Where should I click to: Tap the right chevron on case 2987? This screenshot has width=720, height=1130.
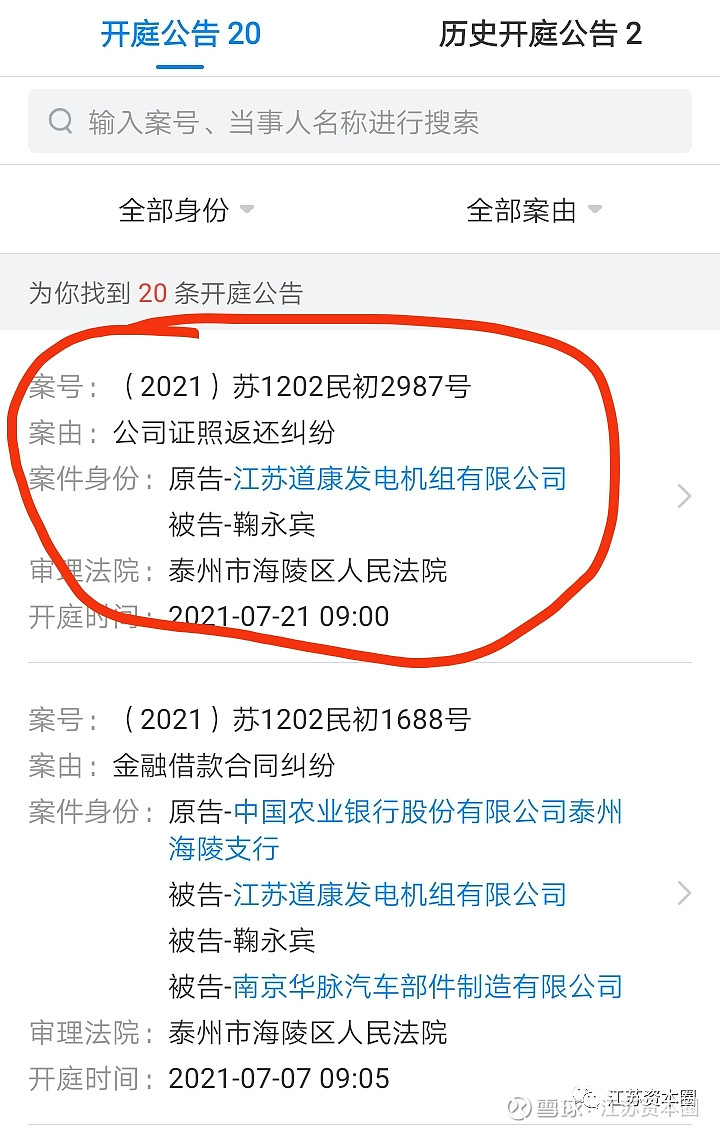(x=684, y=496)
